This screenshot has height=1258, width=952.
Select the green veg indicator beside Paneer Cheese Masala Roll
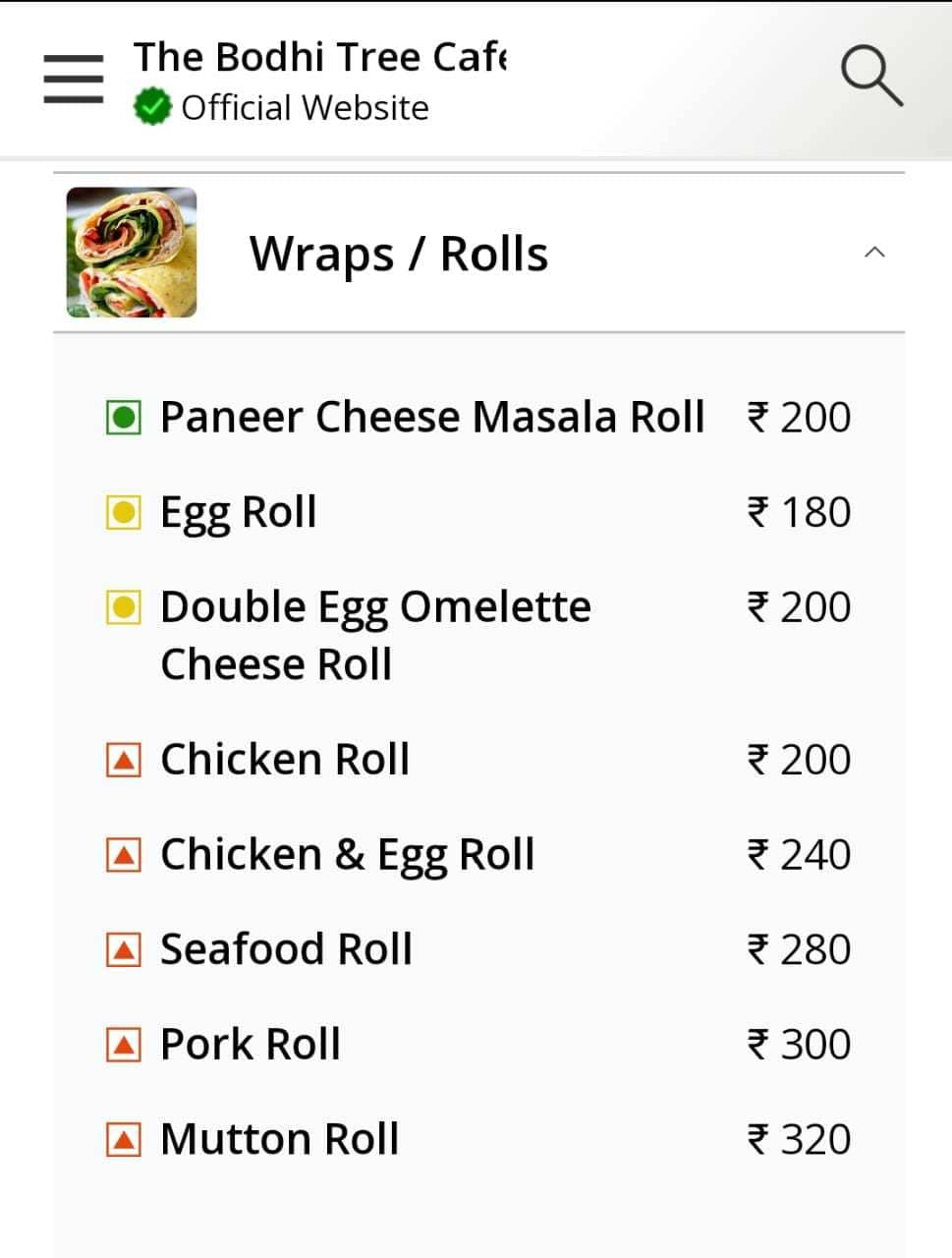(x=124, y=417)
